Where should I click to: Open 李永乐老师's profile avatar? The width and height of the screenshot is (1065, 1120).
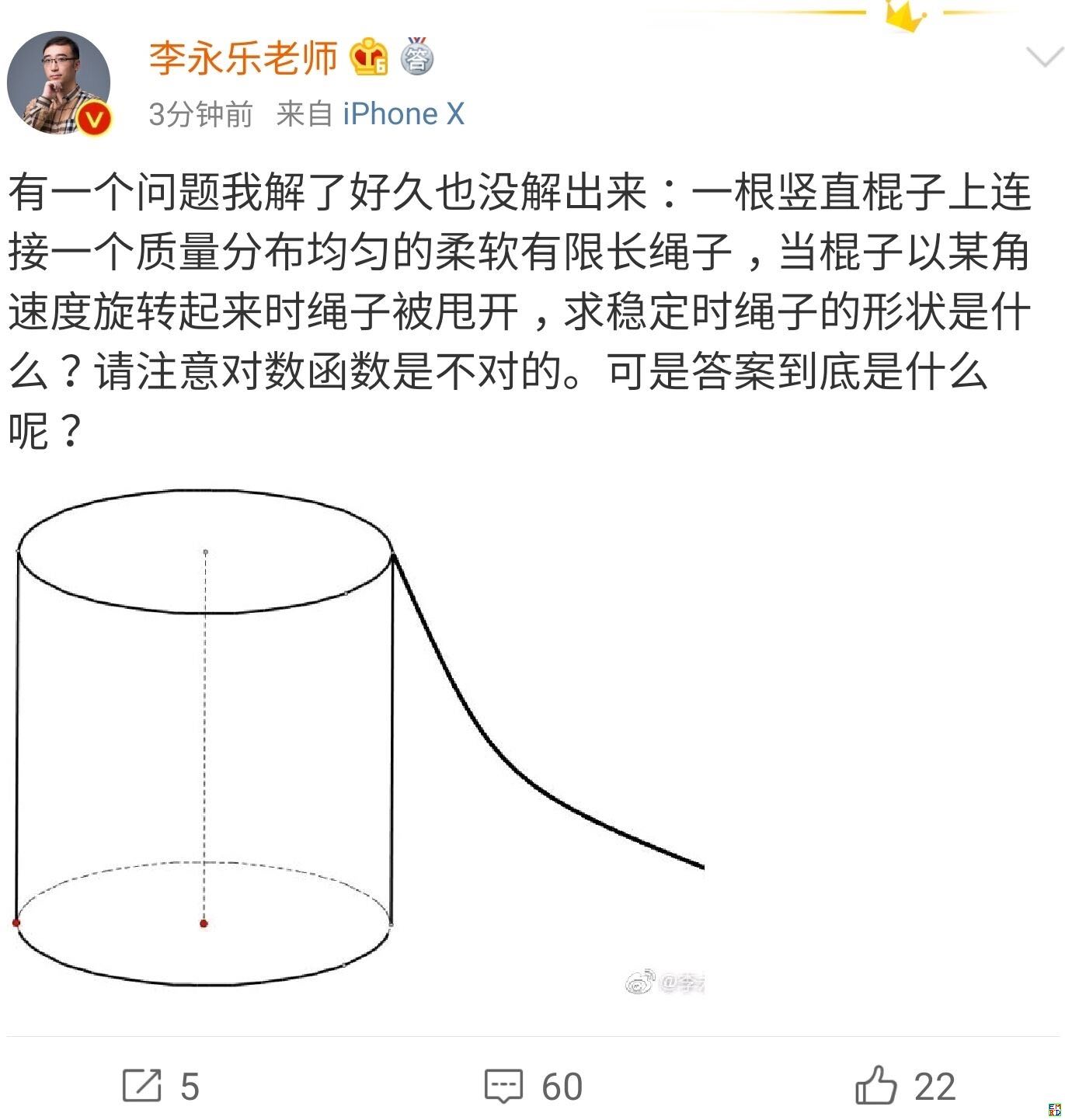[x=59, y=83]
